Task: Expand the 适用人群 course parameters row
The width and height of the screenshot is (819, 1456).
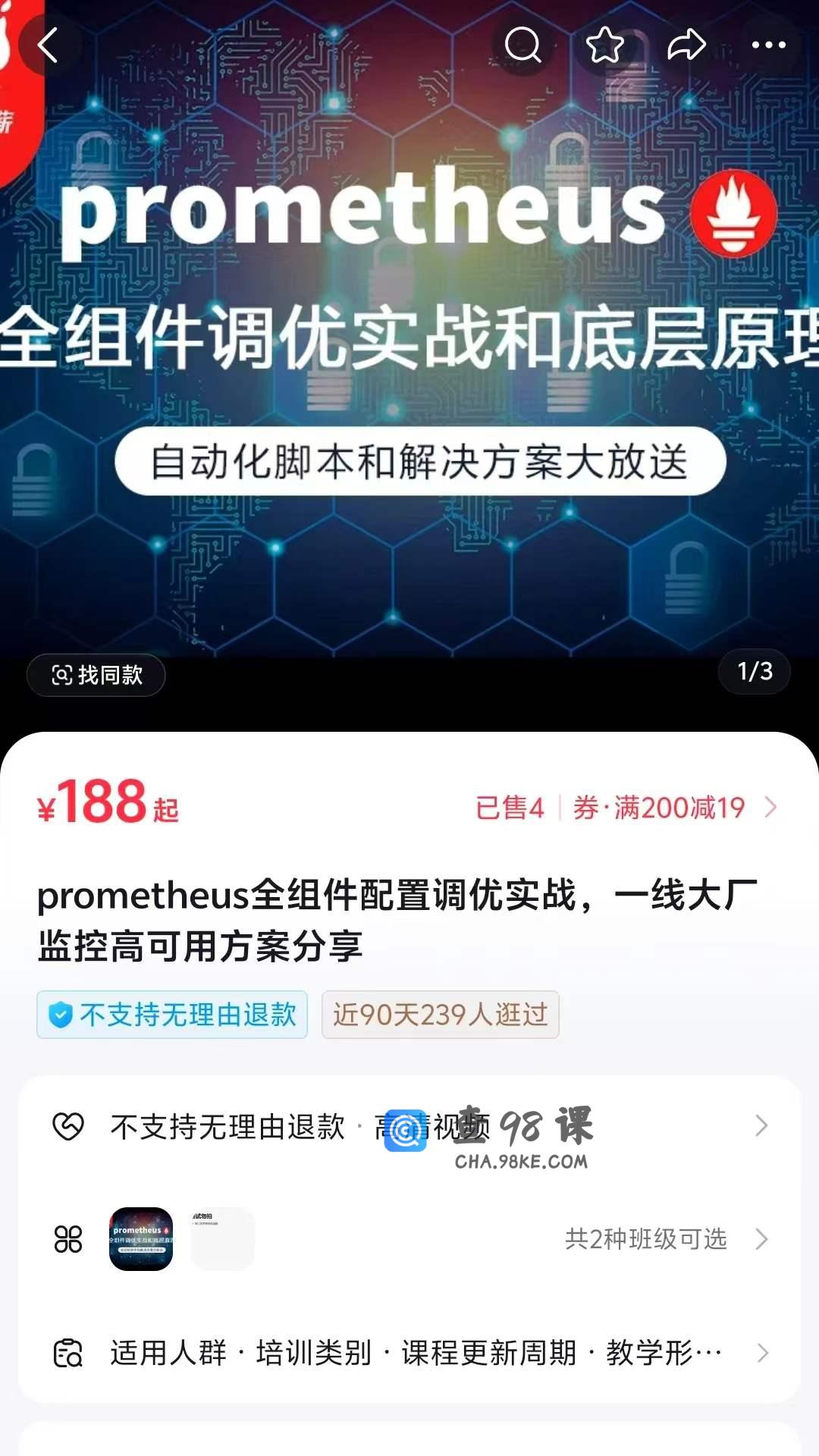Action: [x=409, y=1353]
